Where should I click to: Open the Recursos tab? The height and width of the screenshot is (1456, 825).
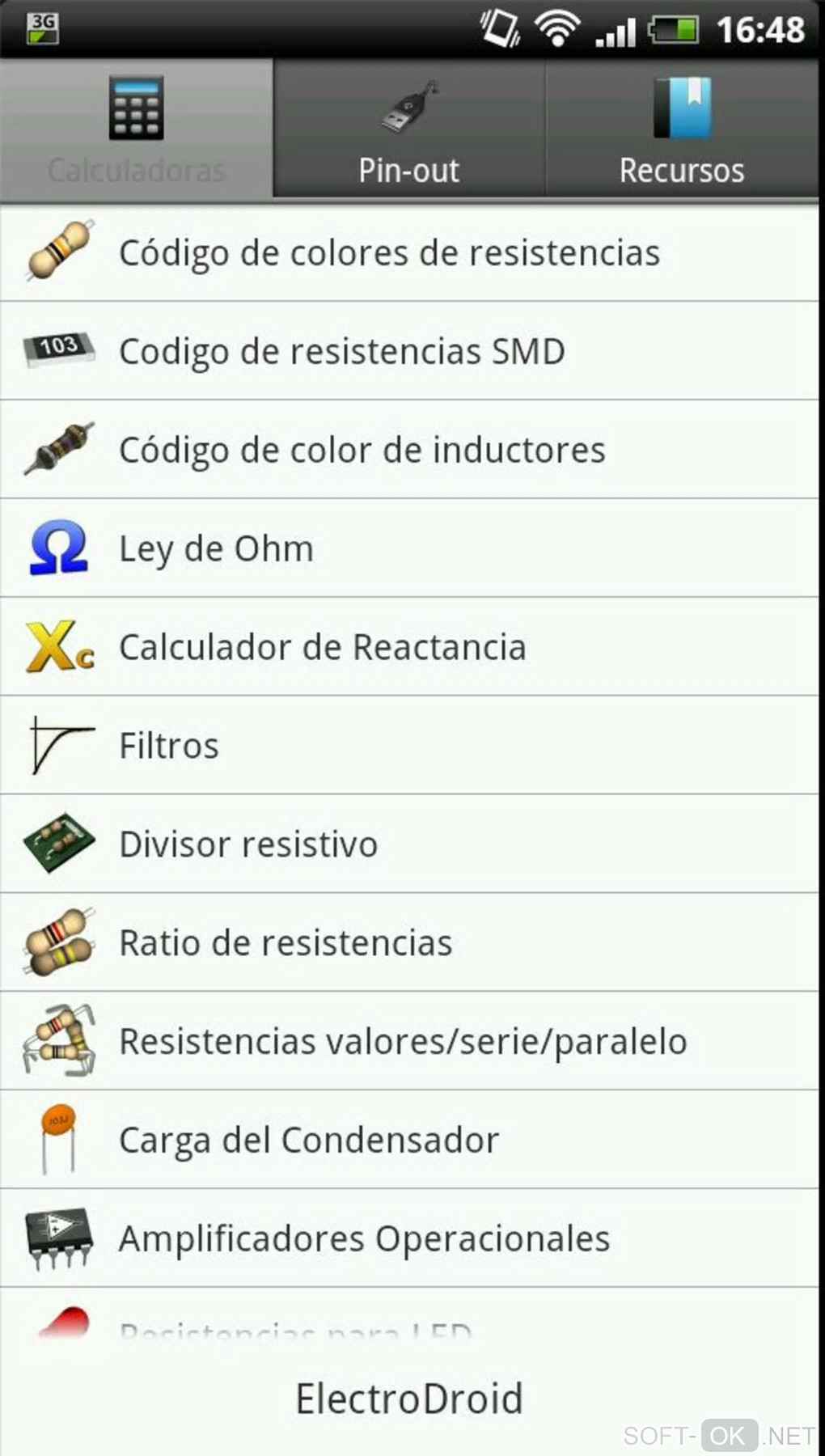click(682, 129)
